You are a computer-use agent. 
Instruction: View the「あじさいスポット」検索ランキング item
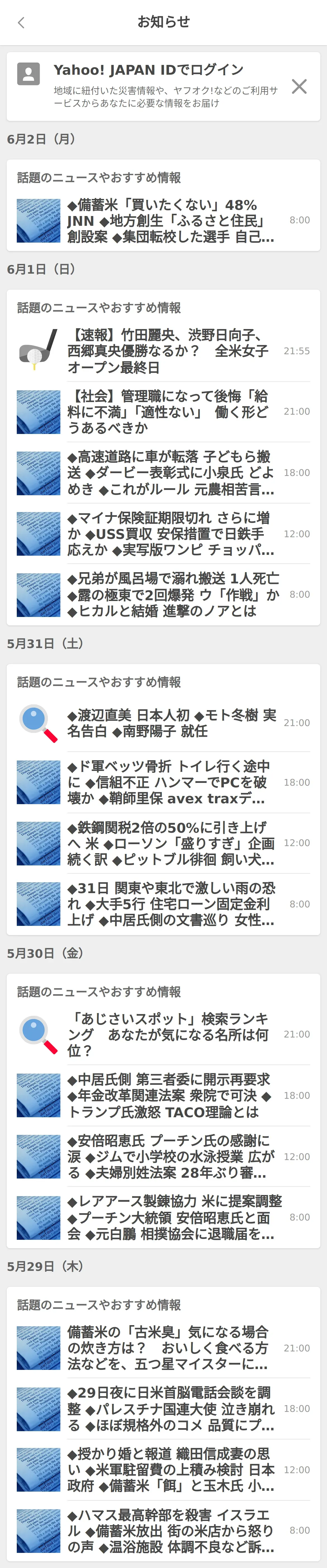coord(170,1034)
